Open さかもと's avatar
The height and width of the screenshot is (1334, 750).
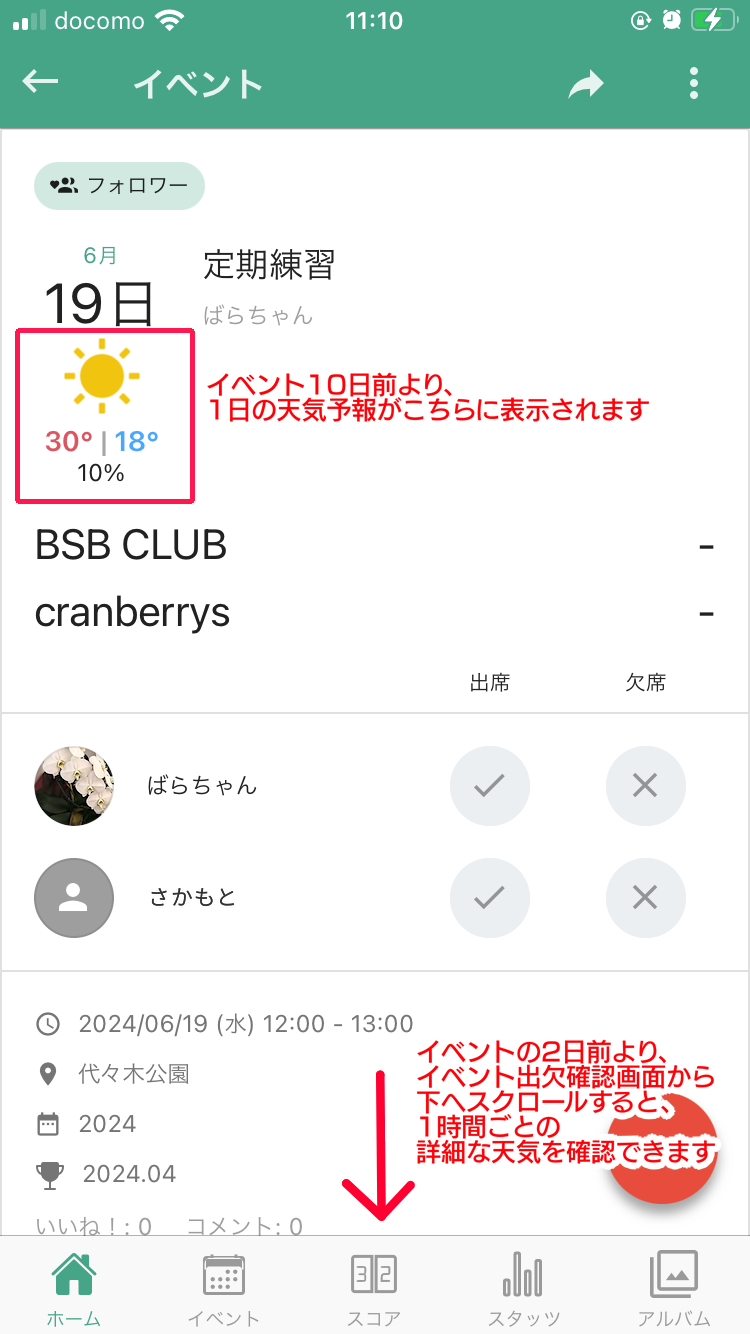(x=74, y=898)
